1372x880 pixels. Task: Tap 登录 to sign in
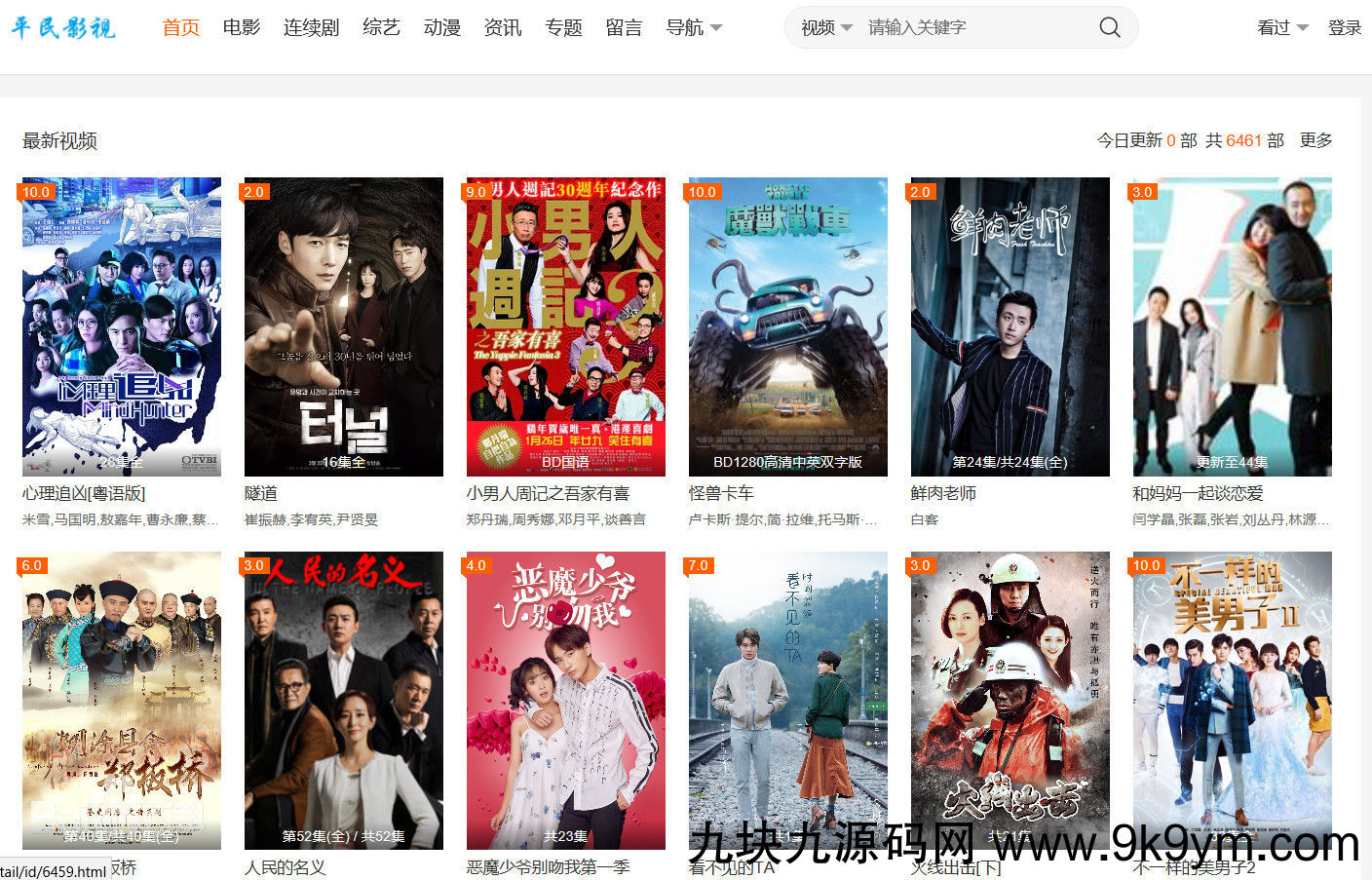click(1345, 27)
